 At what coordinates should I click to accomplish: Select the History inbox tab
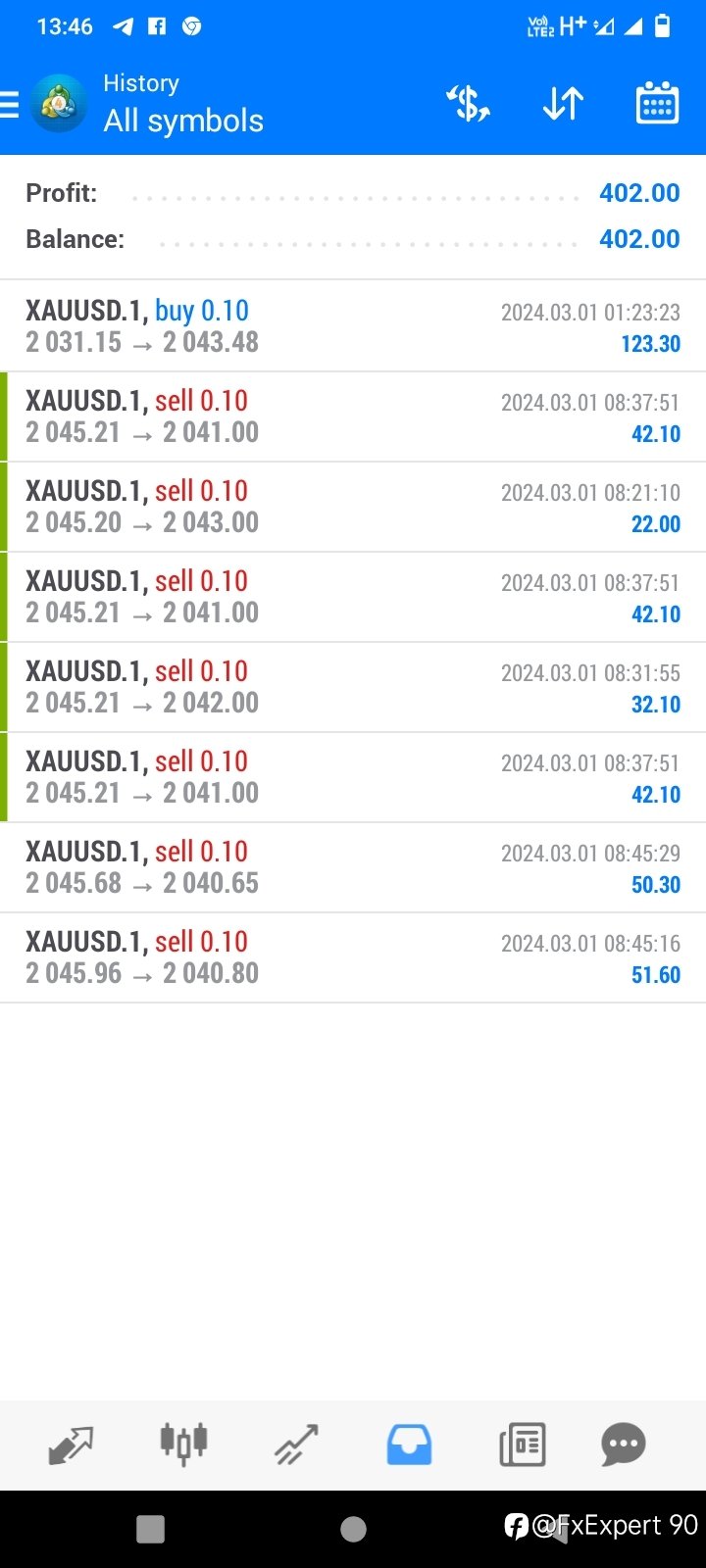click(409, 1445)
